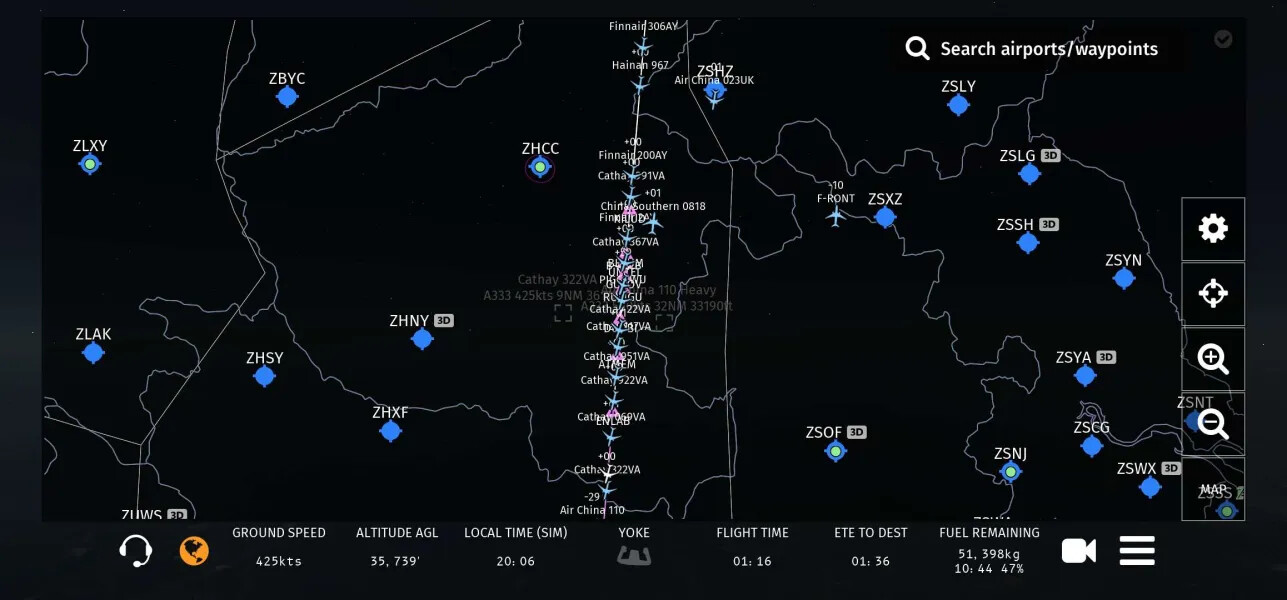Open the hamburger main menu

(1137, 550)
